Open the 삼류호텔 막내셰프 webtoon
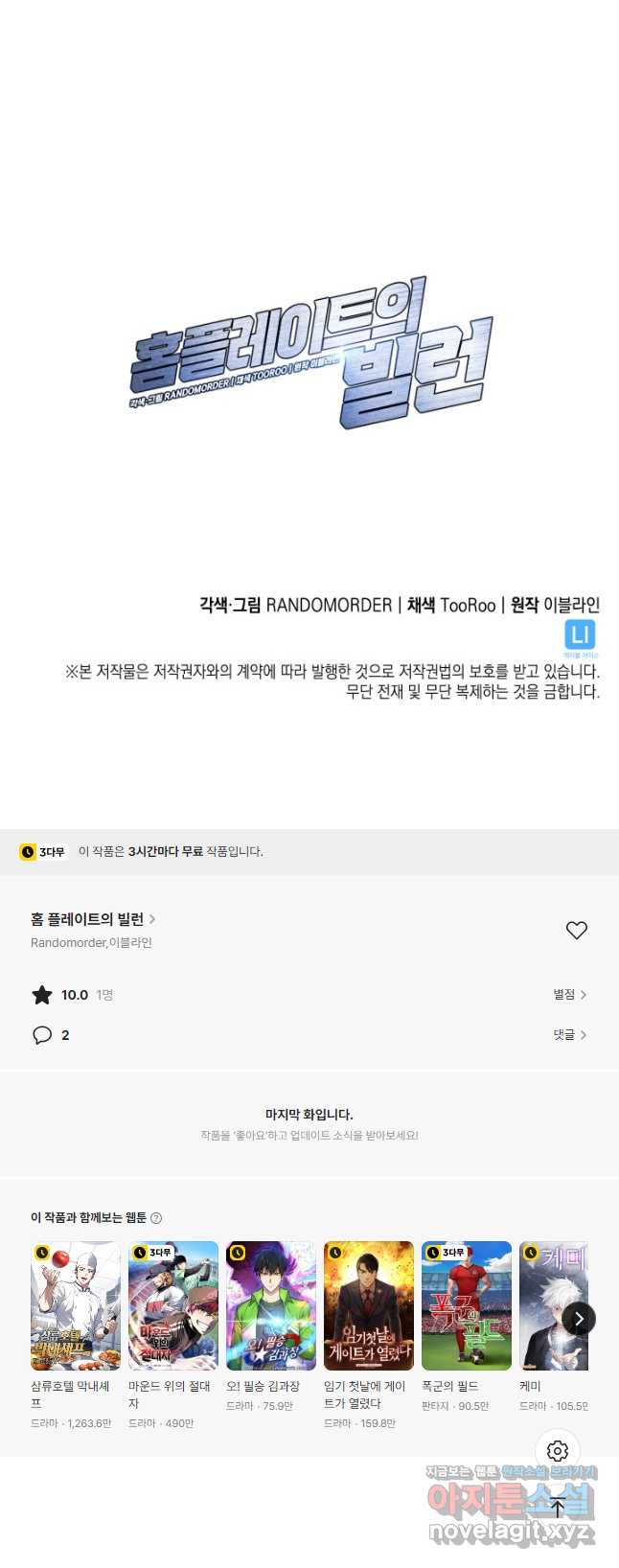 point(76,1306)
